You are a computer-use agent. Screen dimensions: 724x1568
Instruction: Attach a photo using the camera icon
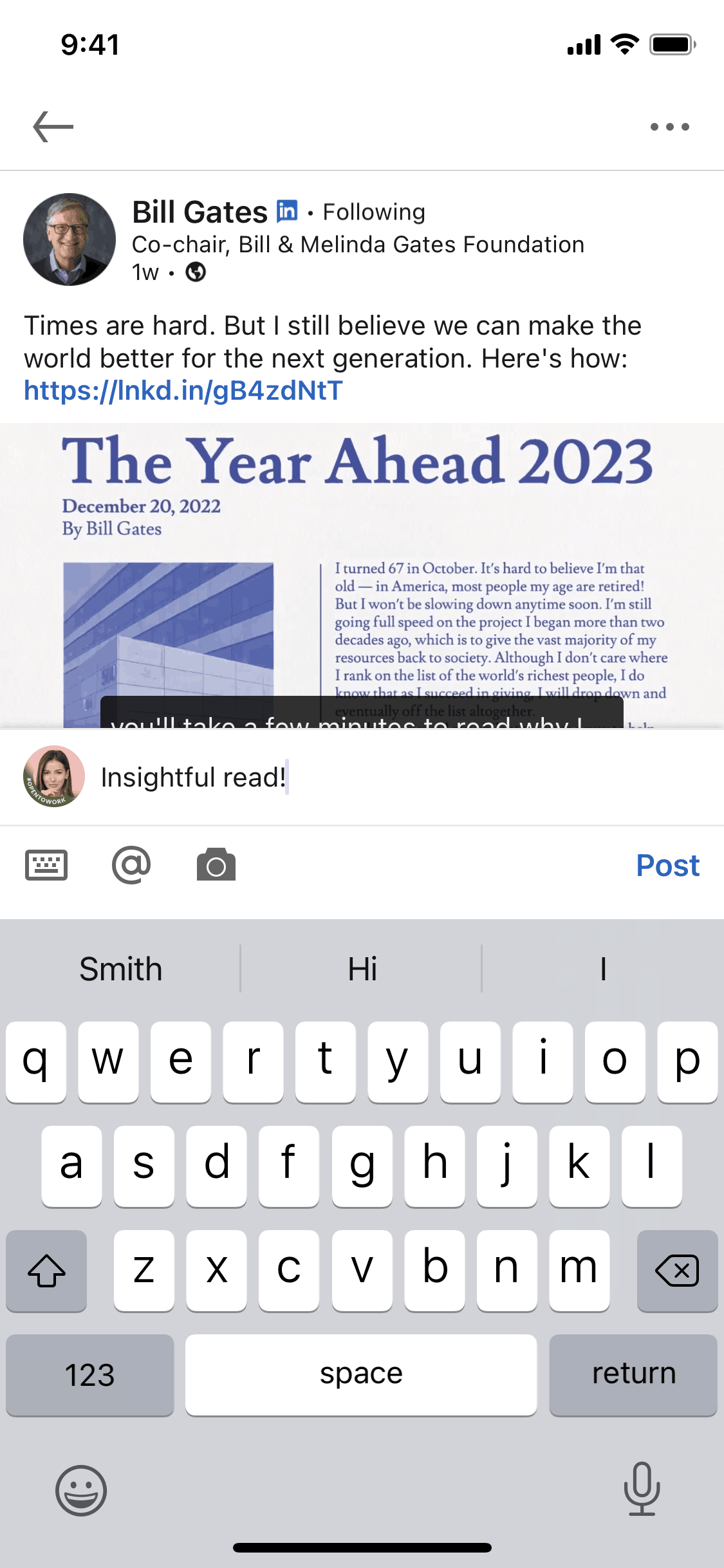(216, 865)
